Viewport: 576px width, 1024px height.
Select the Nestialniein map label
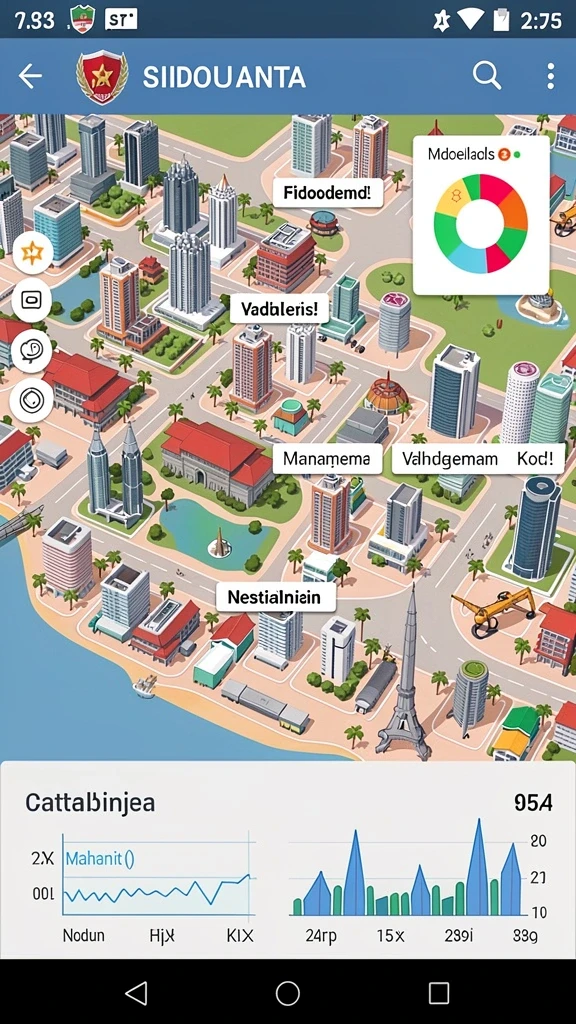(275, 597)
